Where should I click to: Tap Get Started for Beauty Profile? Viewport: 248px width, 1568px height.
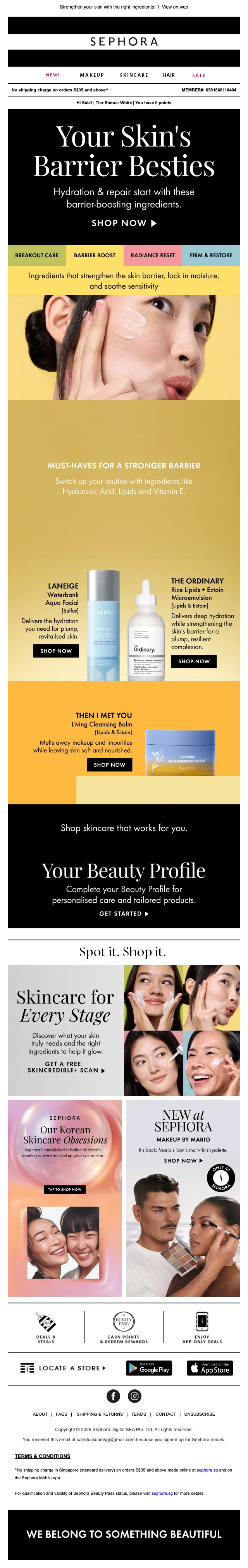click(124, 914)
